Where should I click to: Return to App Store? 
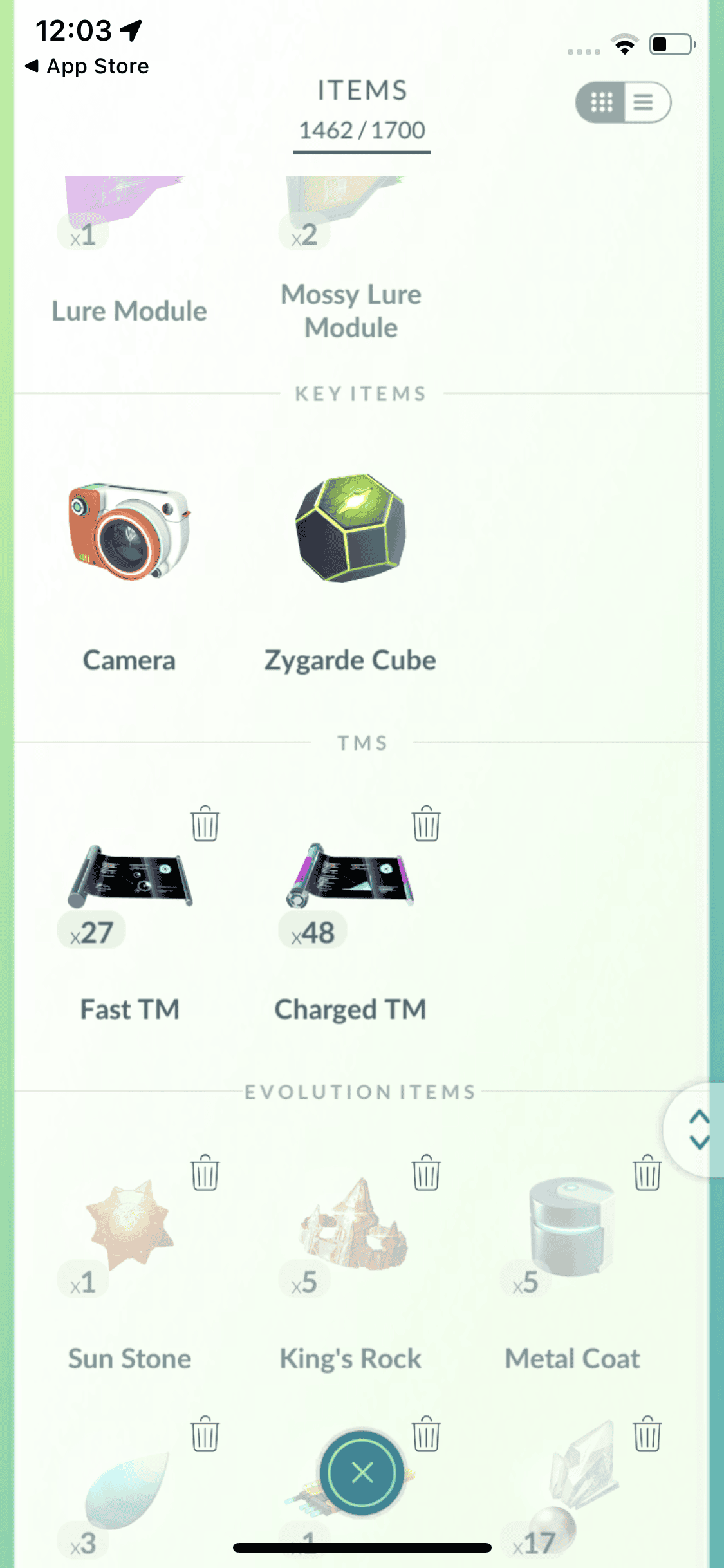pos(87,66)
